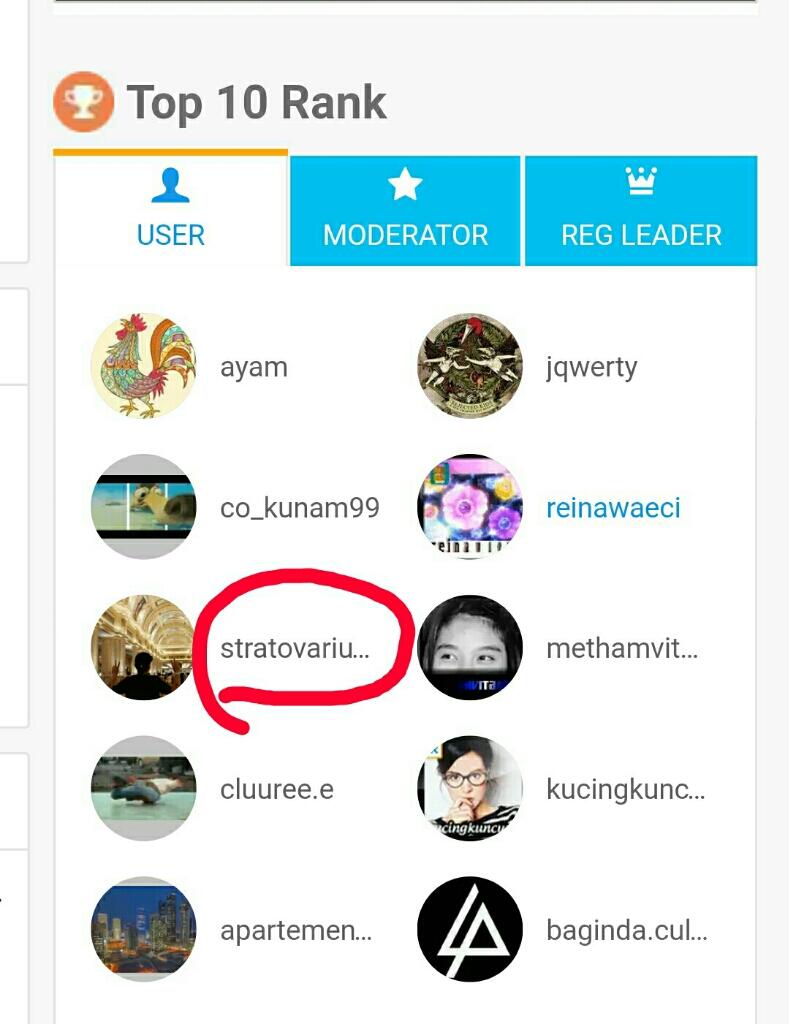Open the kucingkunc... user profile
The image size is (789, 1024).
(x=625, y=789)
